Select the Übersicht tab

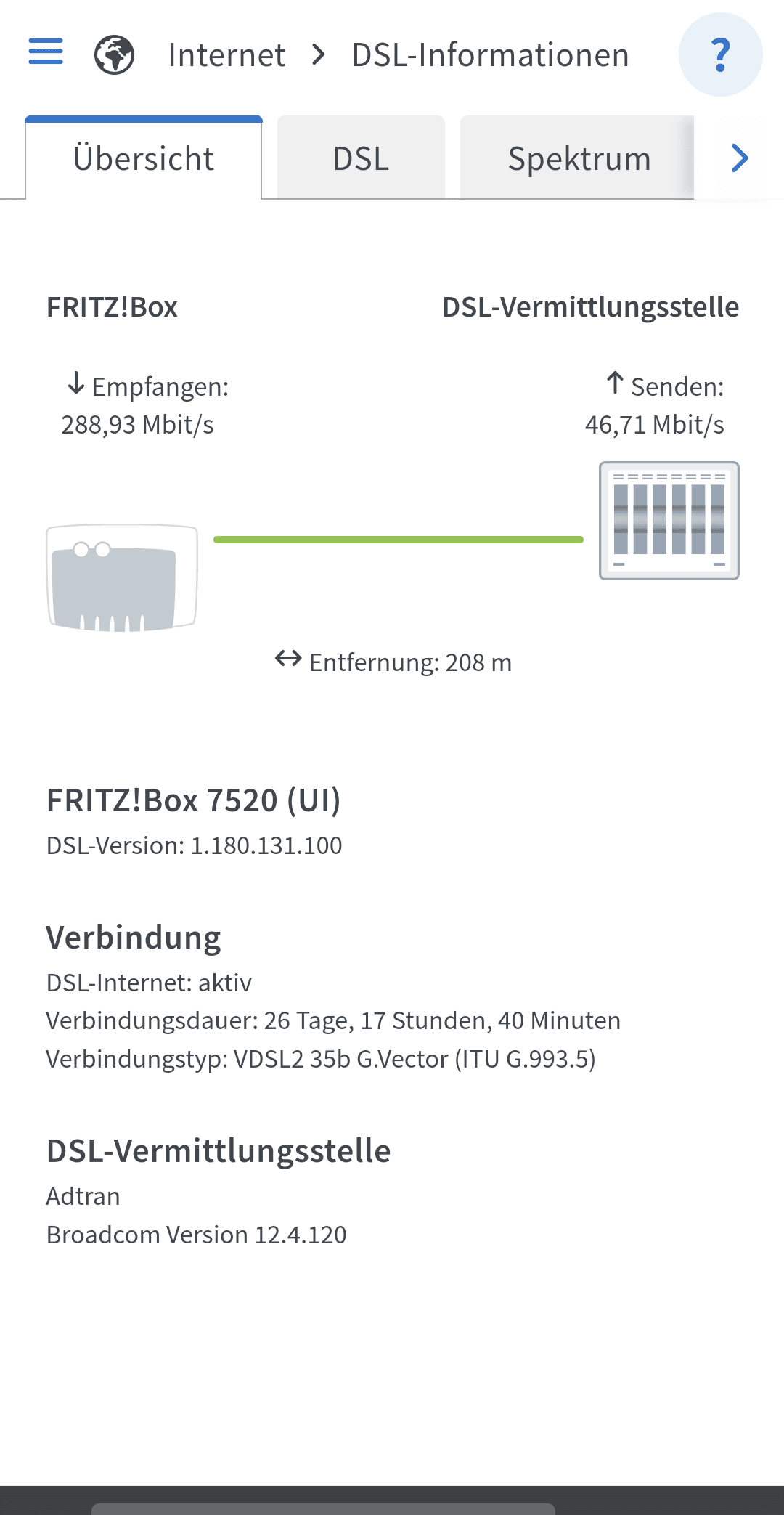(x=144, y=158)
